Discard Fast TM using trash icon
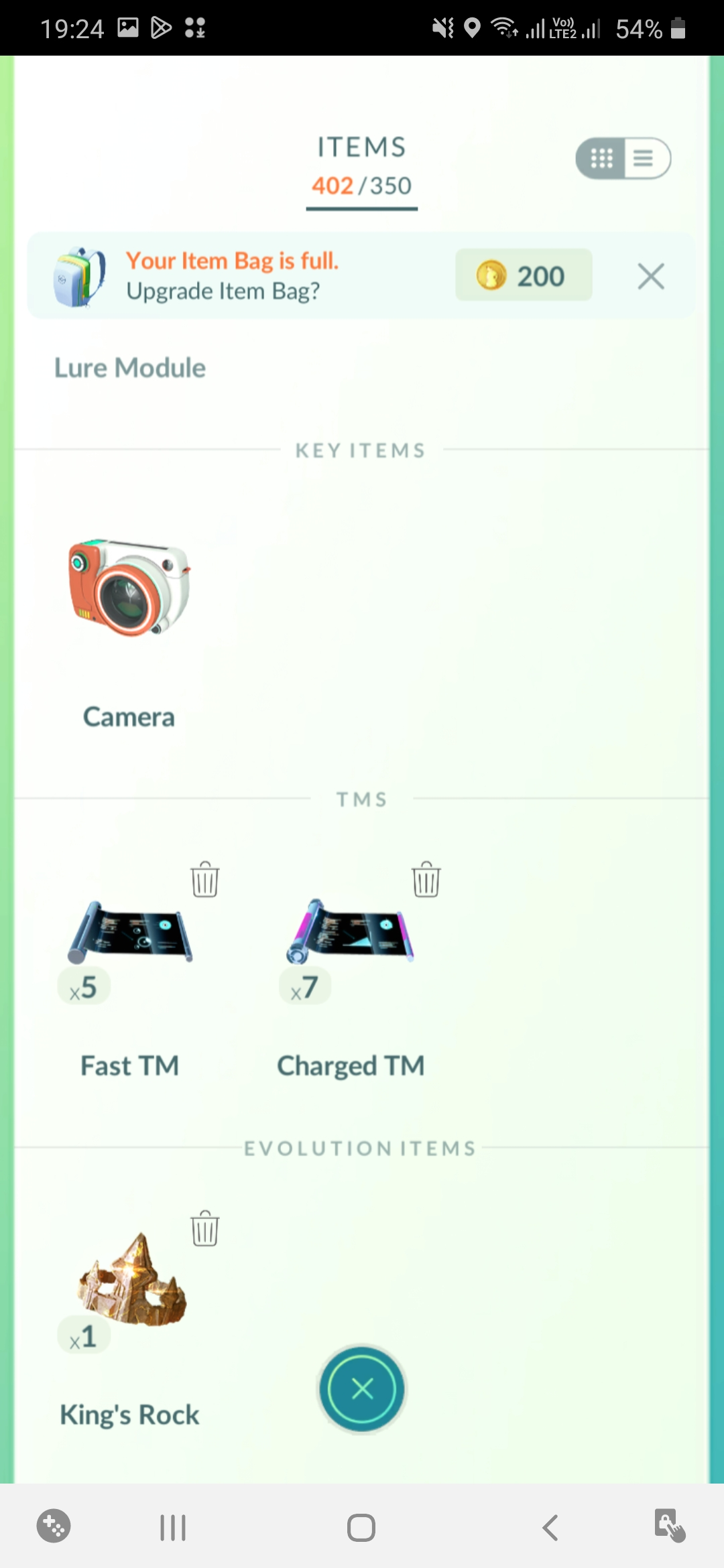This screenshot has height=1568, width=724. coord(205,880)
